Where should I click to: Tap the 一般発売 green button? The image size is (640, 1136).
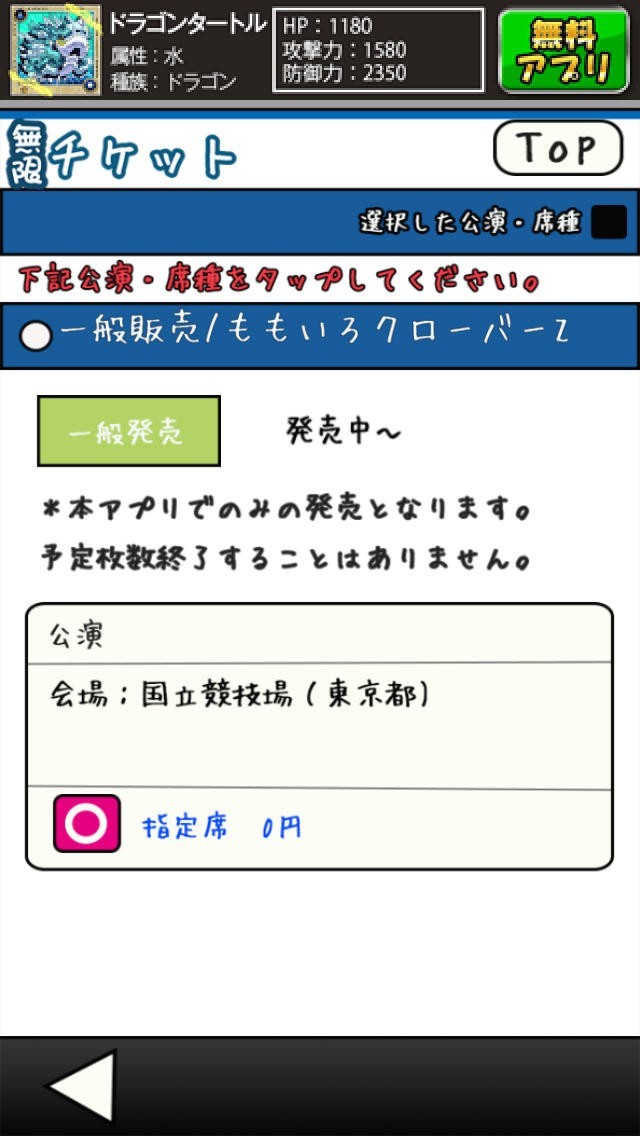pos(128,432)
